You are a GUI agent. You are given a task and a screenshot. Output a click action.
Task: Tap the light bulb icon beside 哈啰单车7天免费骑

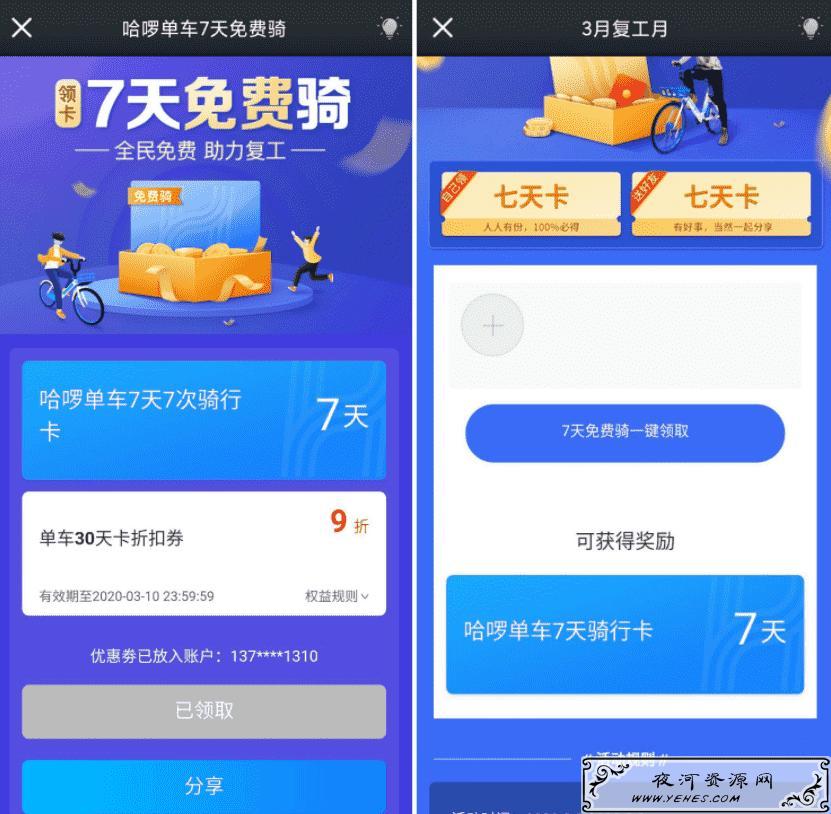point(389,28)
